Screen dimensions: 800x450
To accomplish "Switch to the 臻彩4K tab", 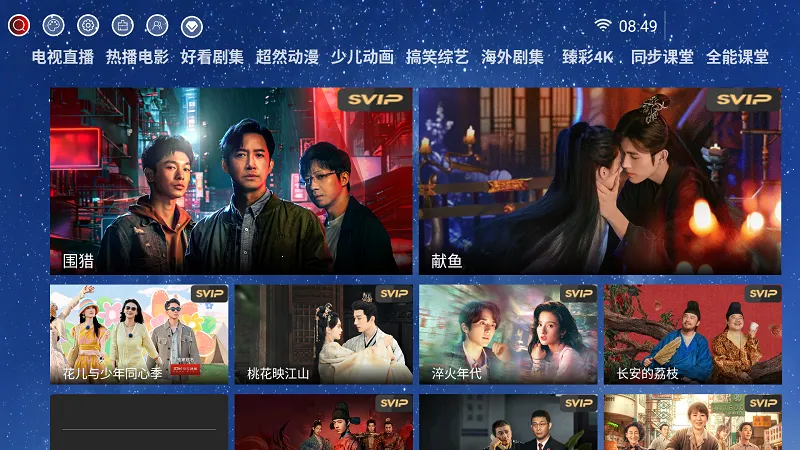I will coord(588,57).
